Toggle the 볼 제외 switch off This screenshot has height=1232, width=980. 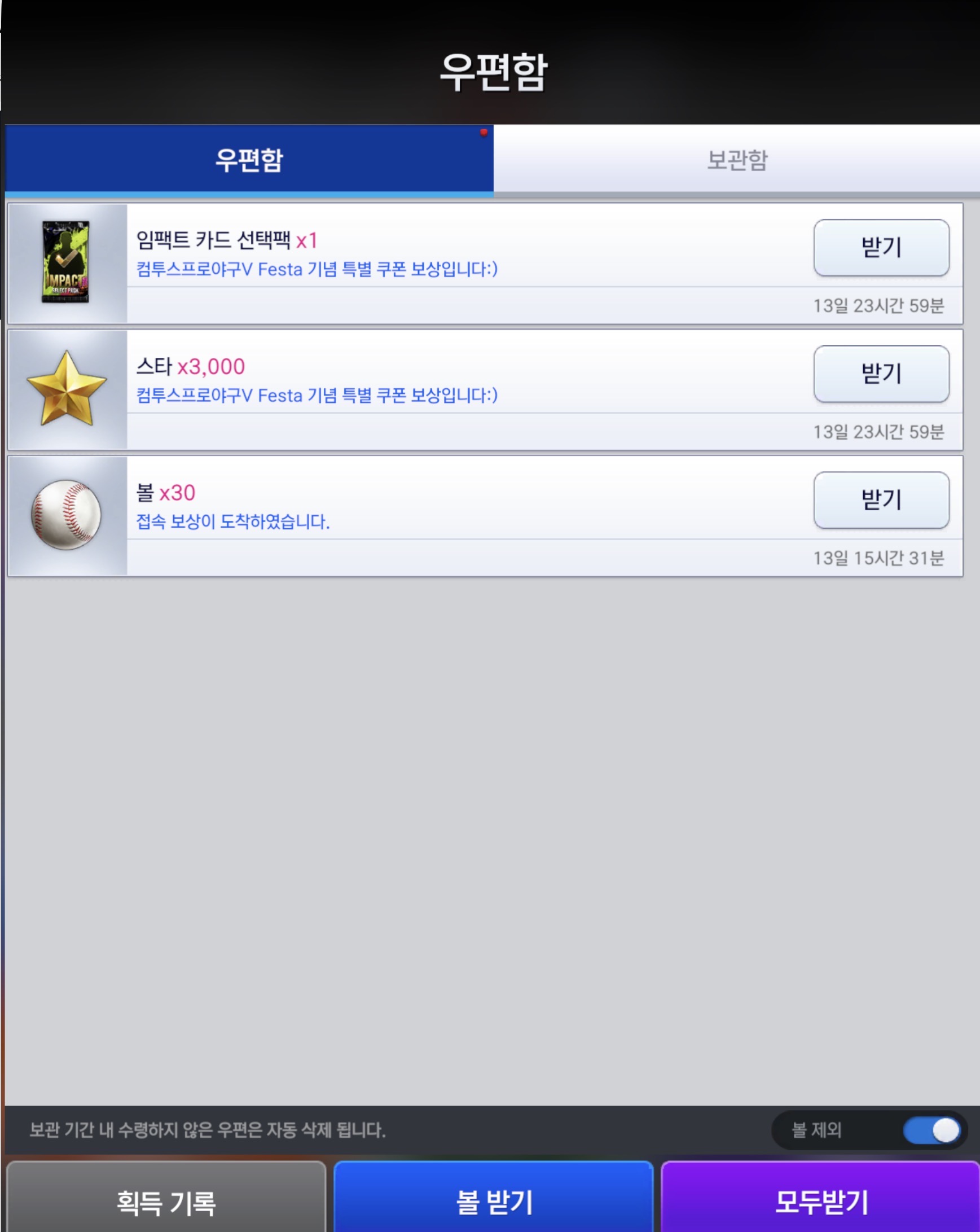(931, 1130)
